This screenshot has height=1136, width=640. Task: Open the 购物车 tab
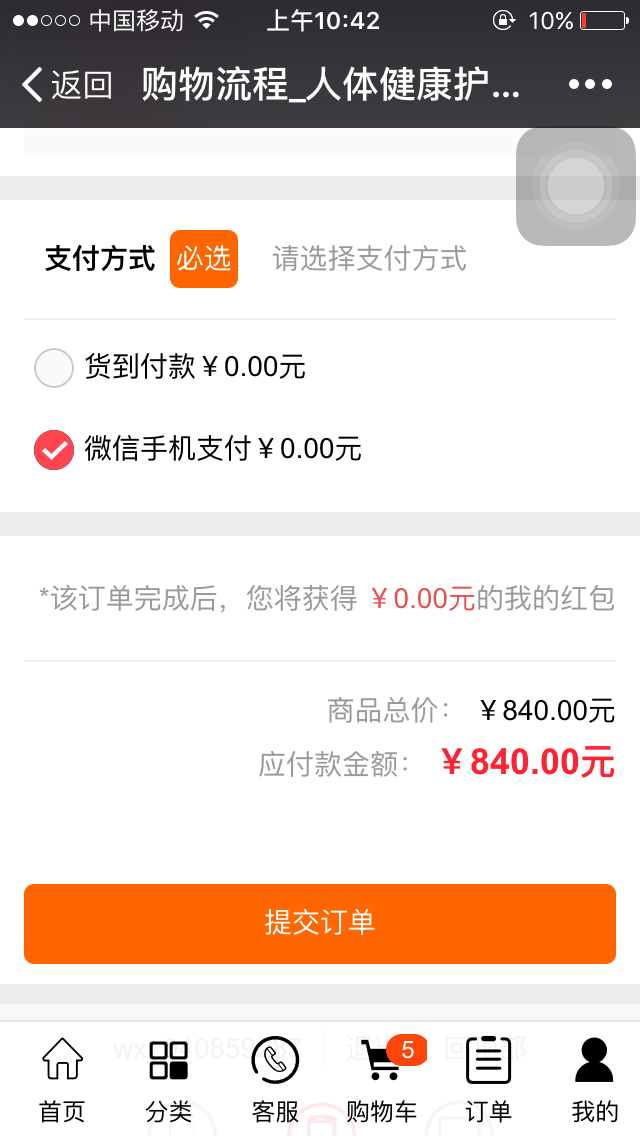[382, 1078]
